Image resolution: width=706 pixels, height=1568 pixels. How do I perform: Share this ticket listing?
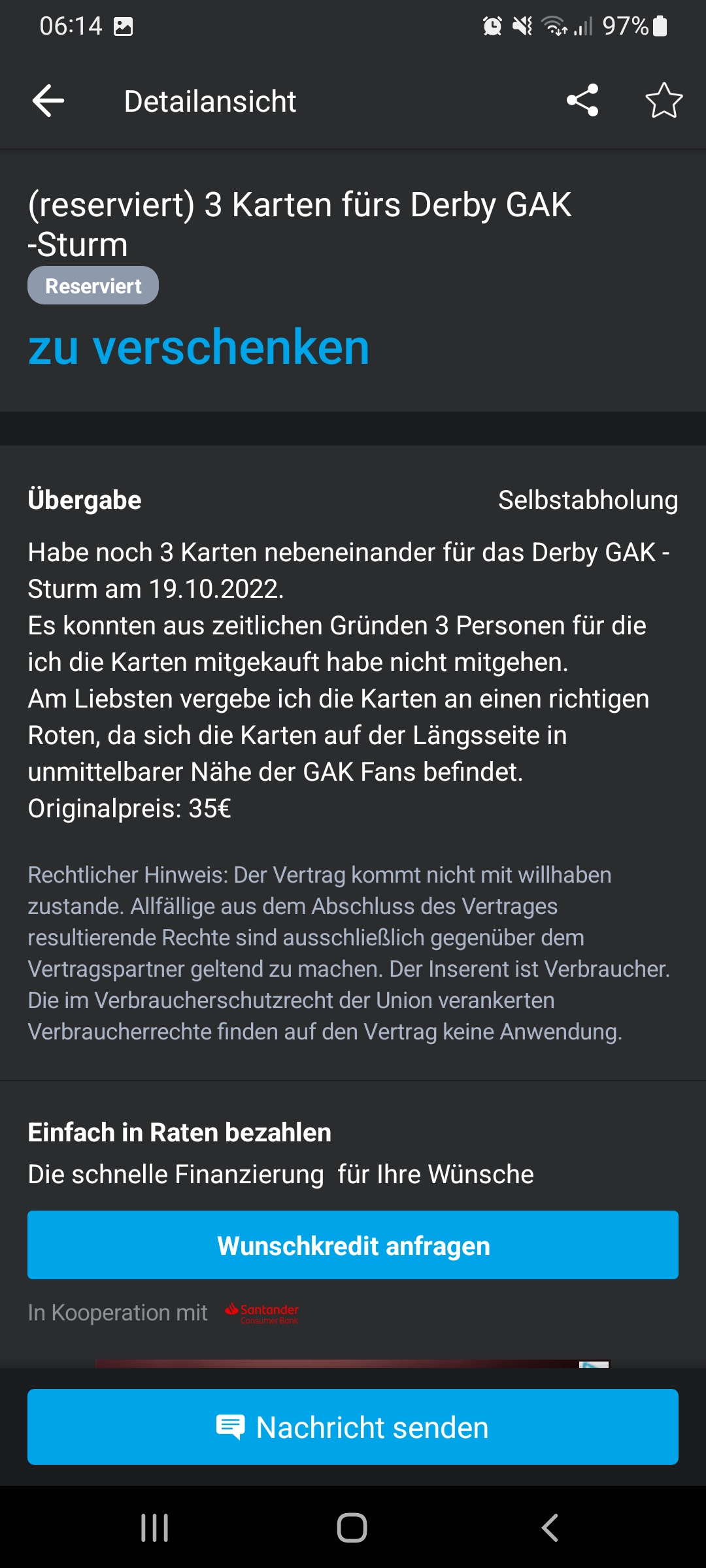[582, 101]
